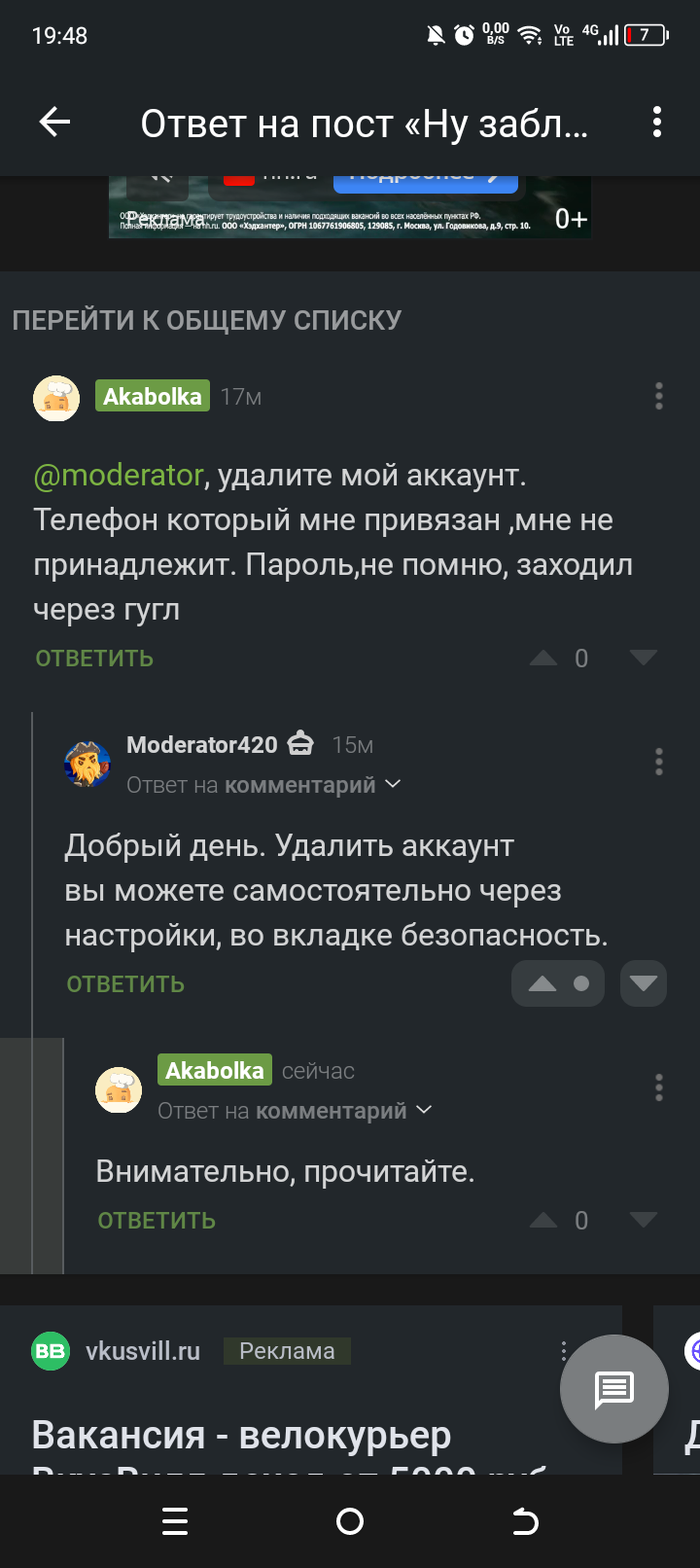Go back using the top arrow
The image size is (700, 1568).
click(x=55, y=123)
